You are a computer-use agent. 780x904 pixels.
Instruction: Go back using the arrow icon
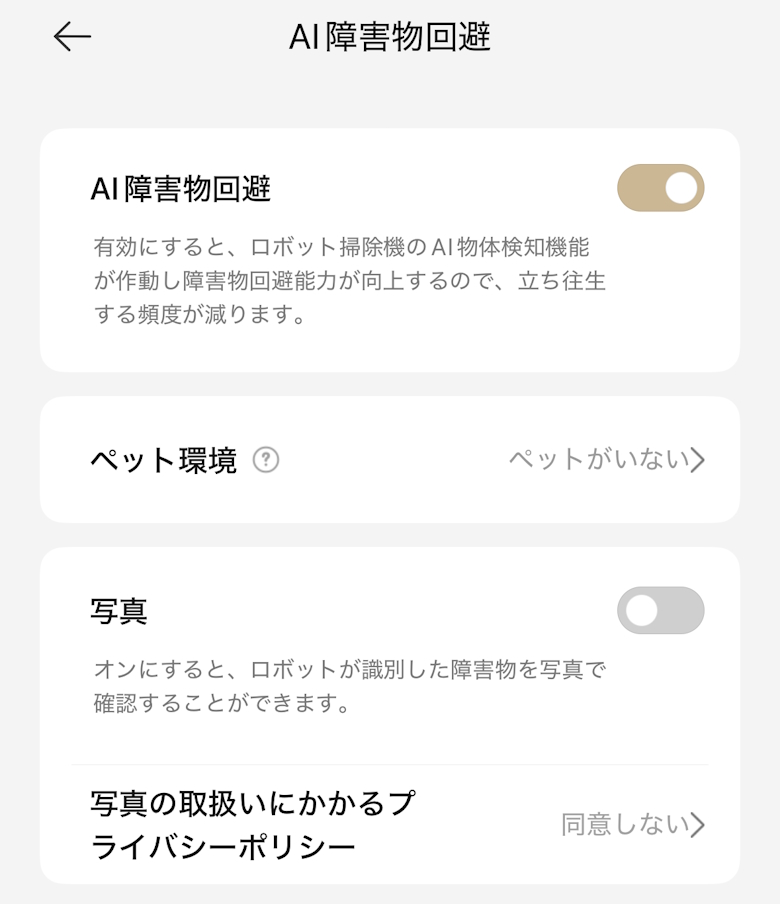point(72,37)
